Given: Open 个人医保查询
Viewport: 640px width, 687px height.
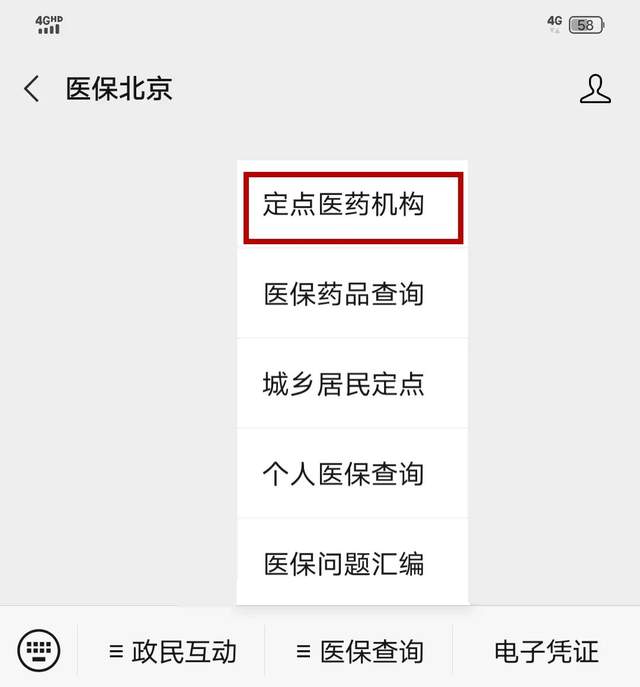Looking at the screenshot, I should click(352, 474).
